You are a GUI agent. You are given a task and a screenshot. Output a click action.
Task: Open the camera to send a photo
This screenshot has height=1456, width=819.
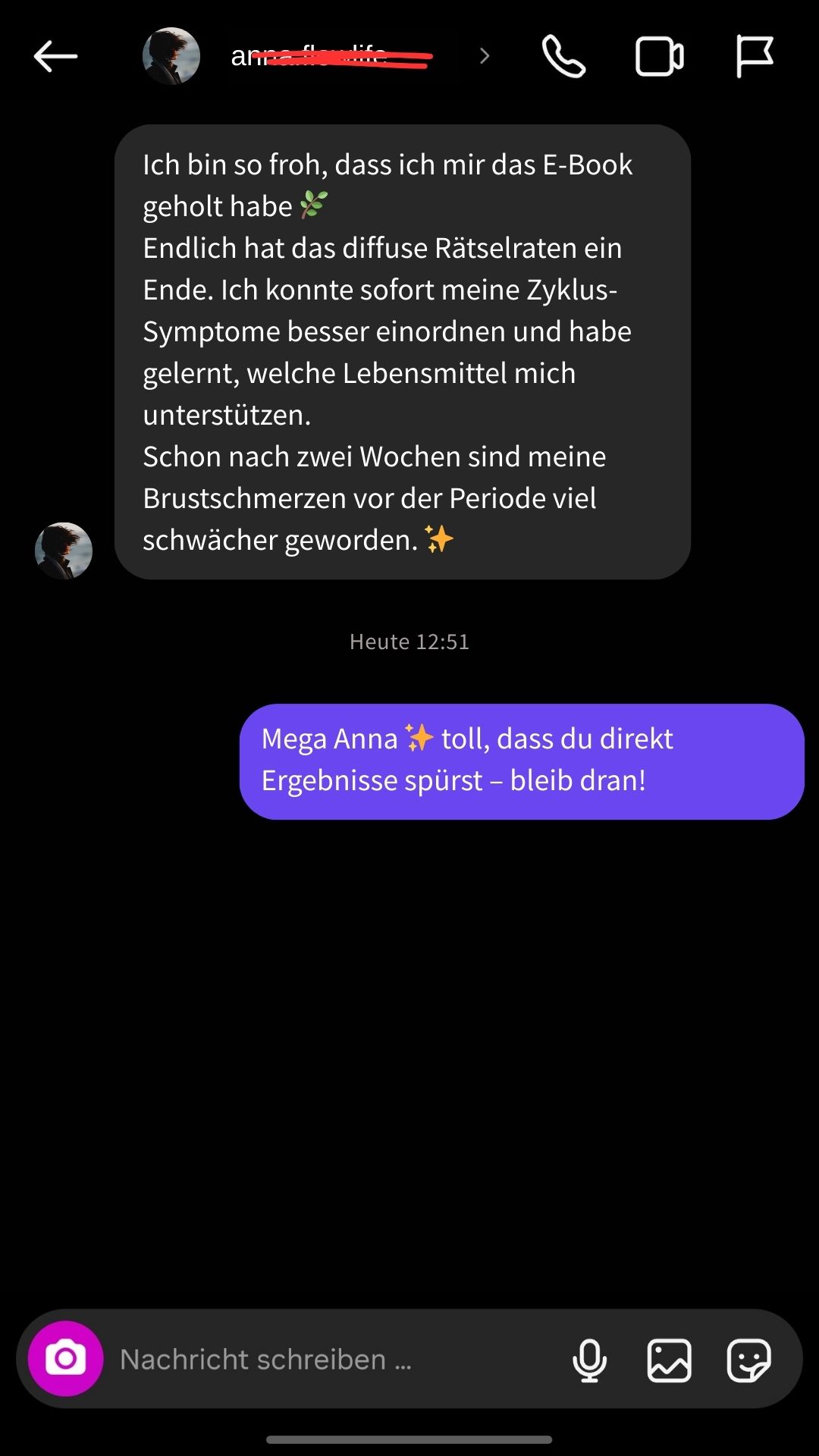(65, 1359)
